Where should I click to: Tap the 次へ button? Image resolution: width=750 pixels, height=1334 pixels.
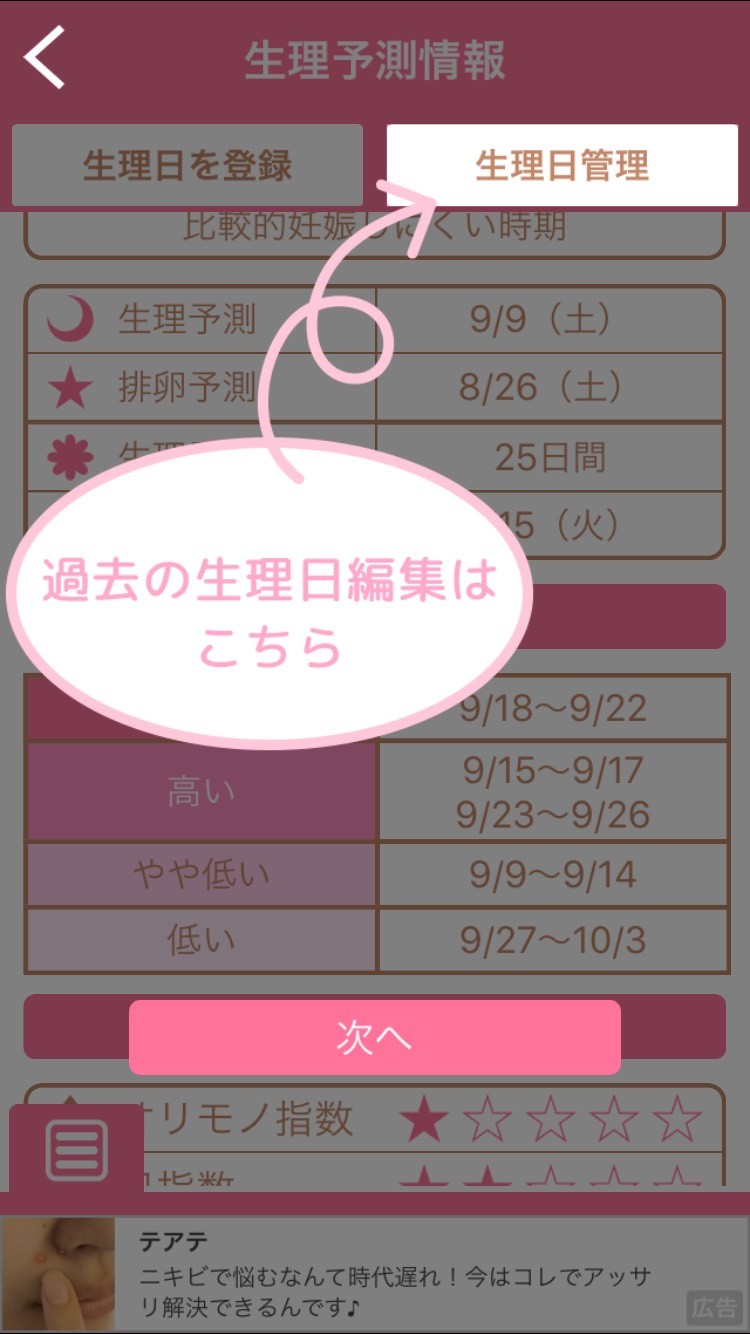point(374,1038)
